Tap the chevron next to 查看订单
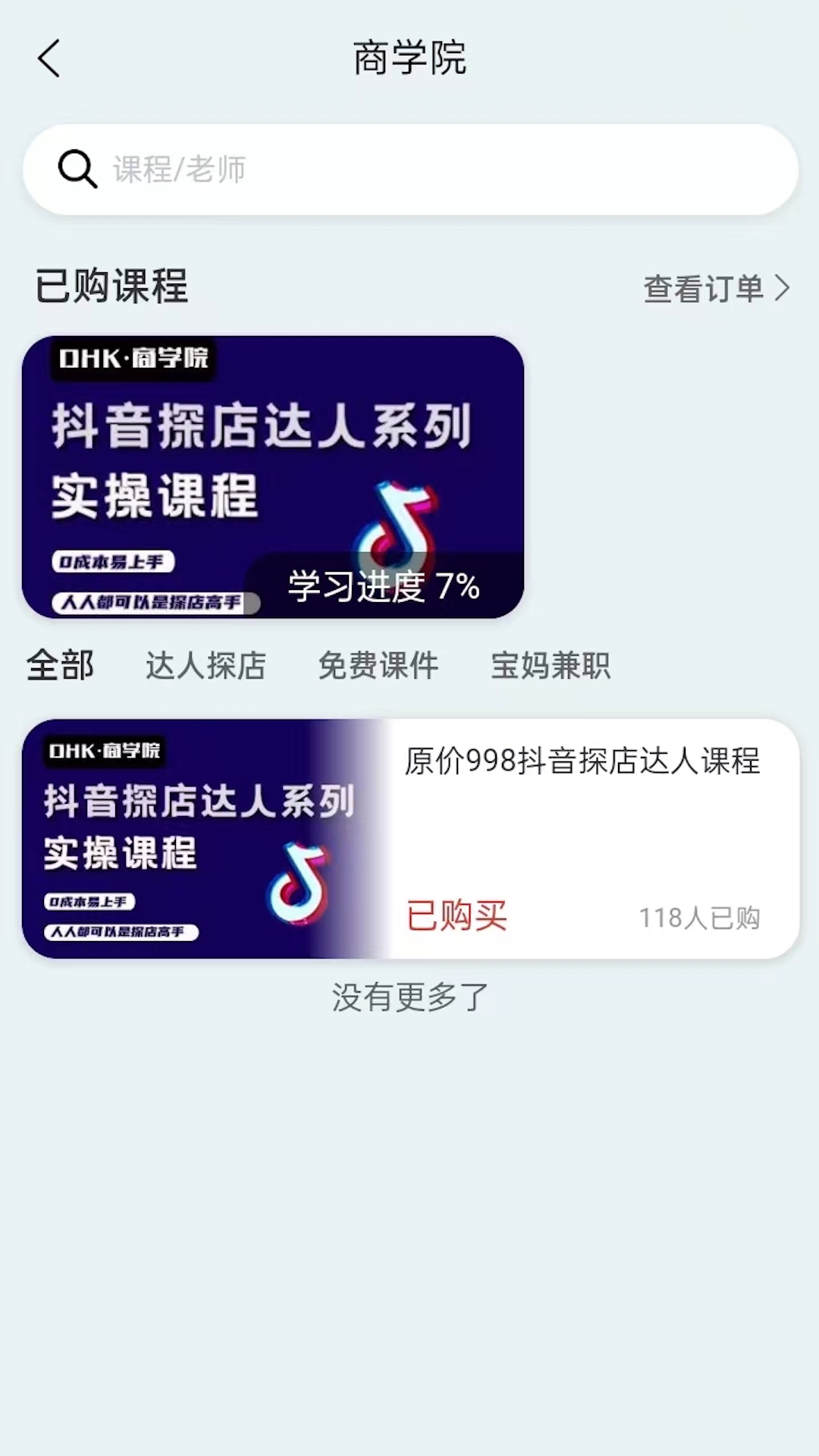819x1456 pixels. click(x=783, y=287)
